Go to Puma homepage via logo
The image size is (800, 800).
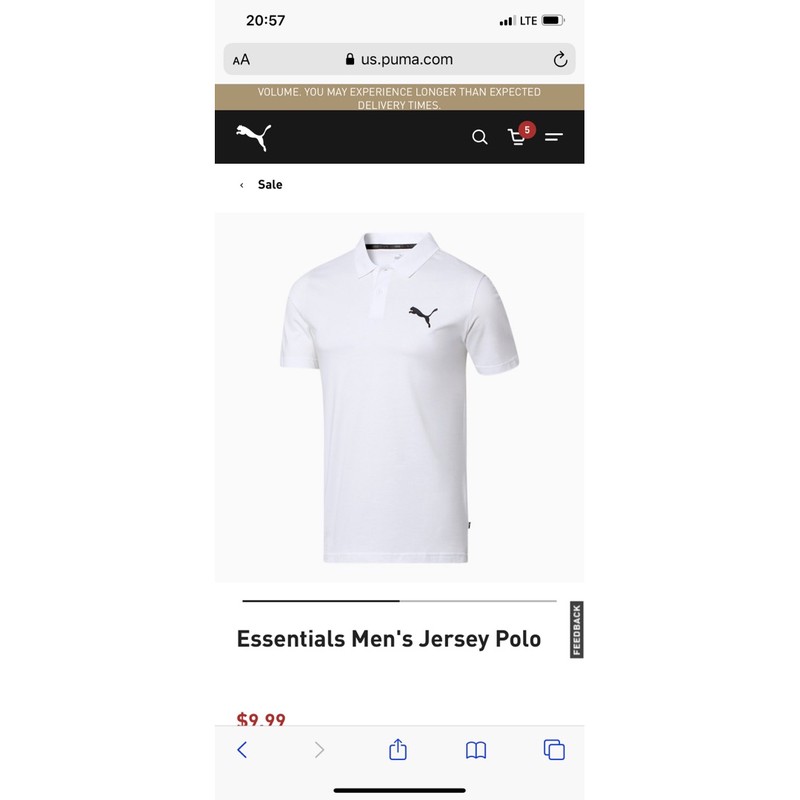point(253,137)
